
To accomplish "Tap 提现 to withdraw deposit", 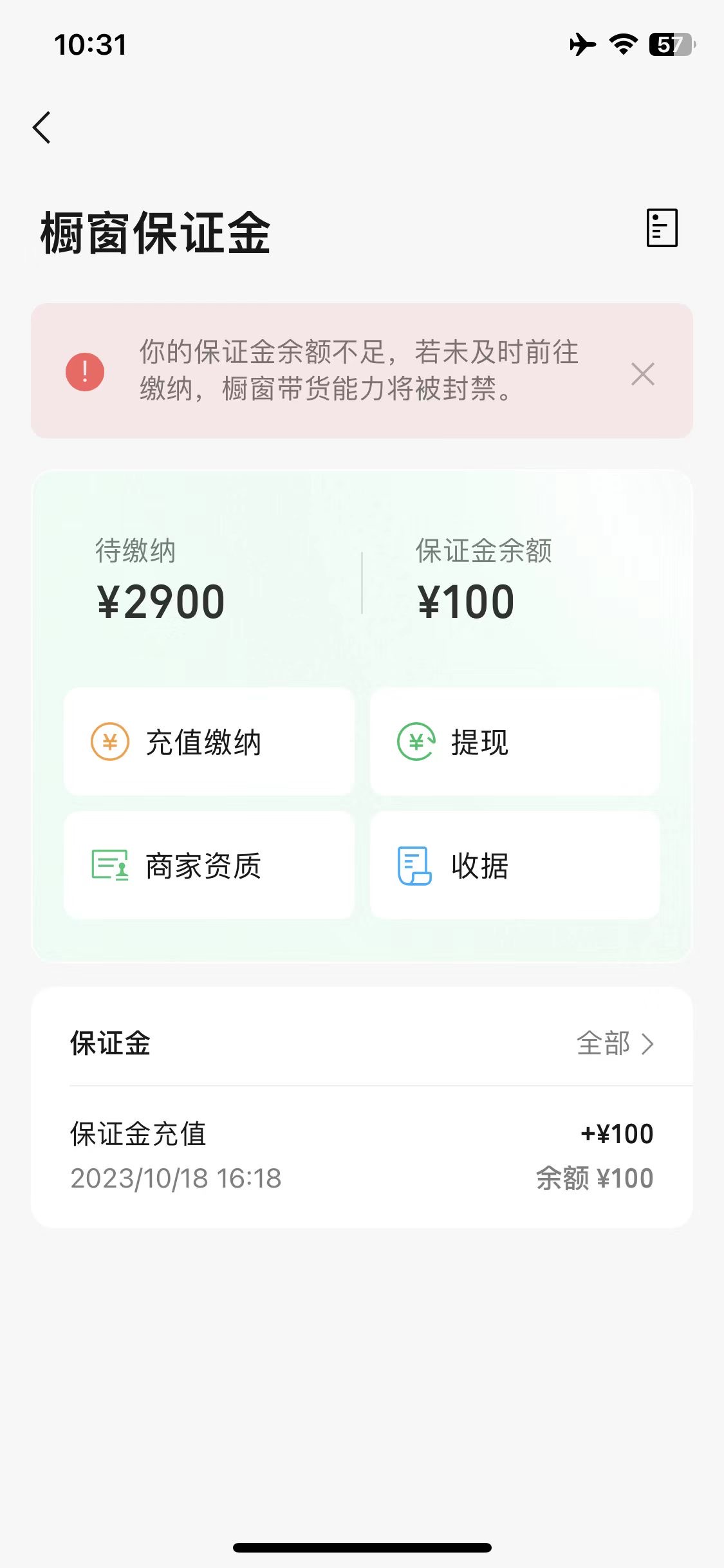I will point(515,742).
